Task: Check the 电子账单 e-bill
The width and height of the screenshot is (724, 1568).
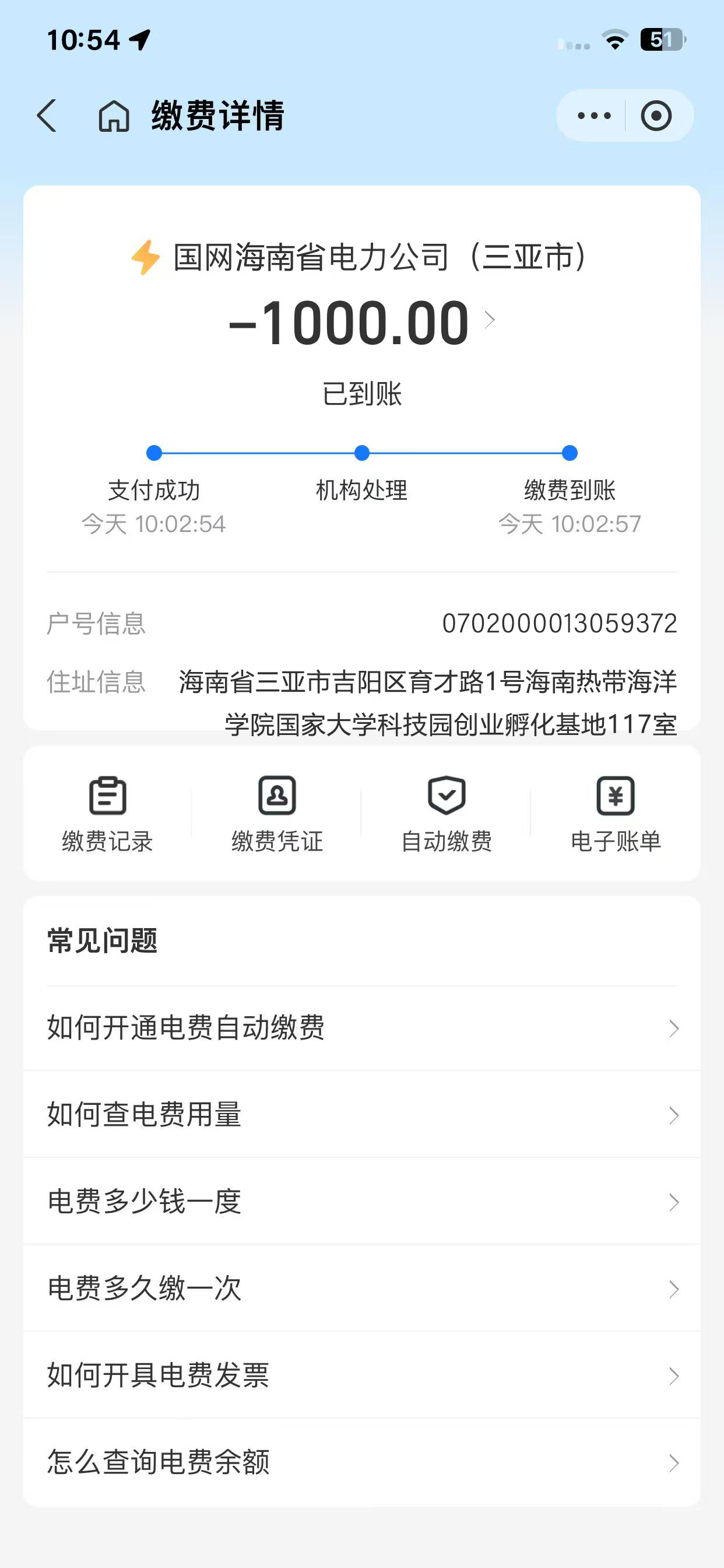Action: [x=616, y=814]
